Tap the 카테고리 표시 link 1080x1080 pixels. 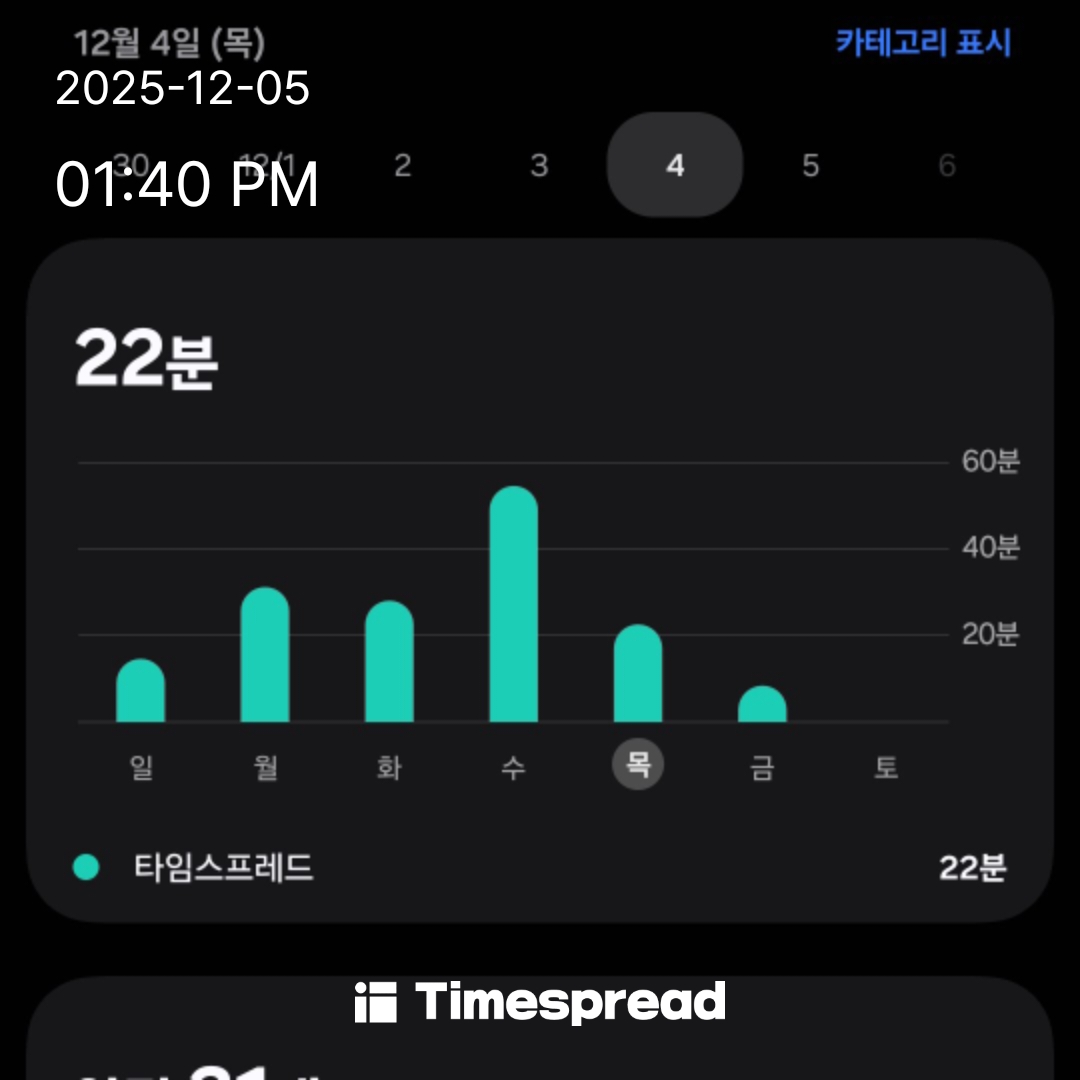(922, 43)
